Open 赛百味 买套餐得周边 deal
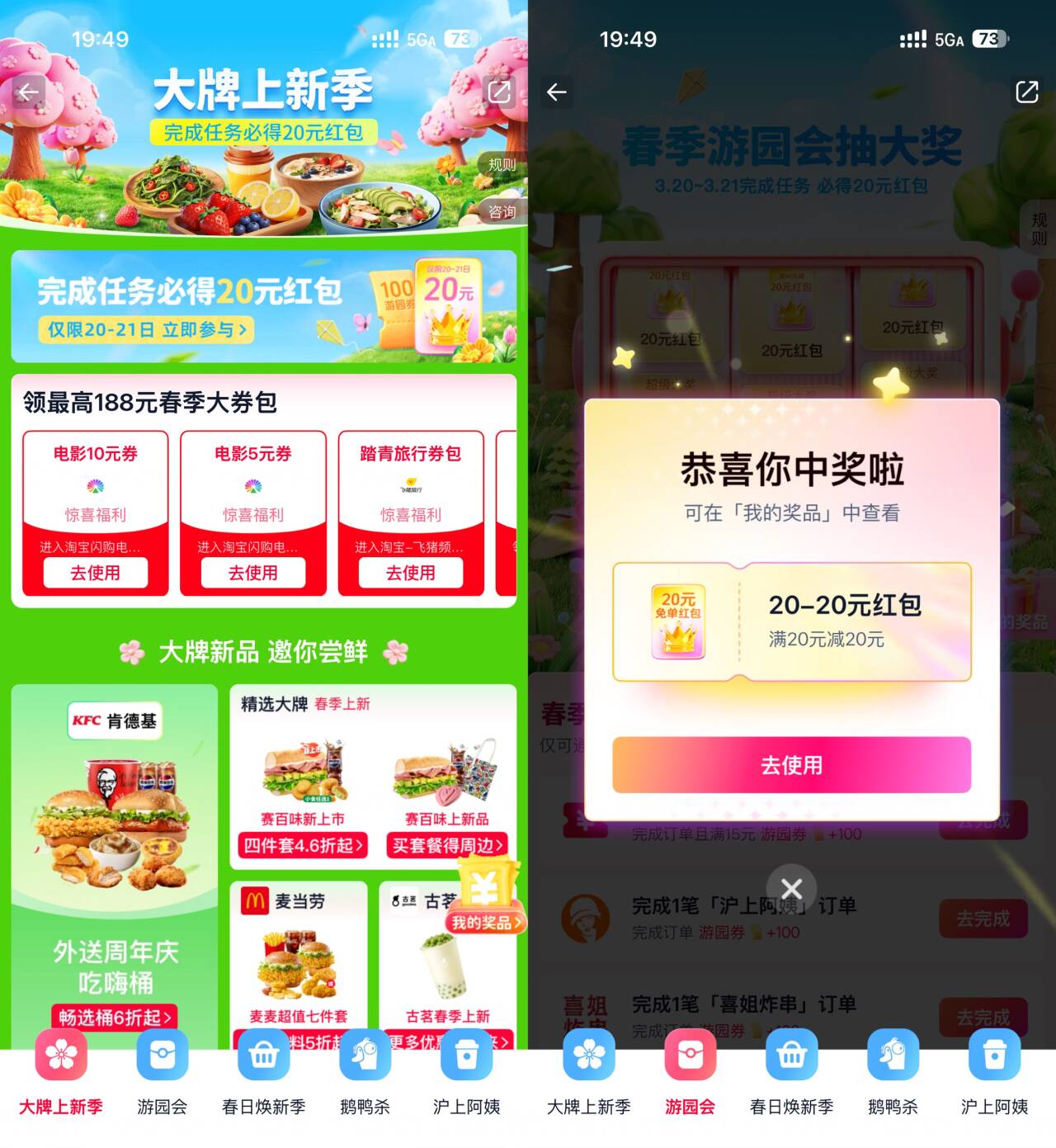 [446, 845]
